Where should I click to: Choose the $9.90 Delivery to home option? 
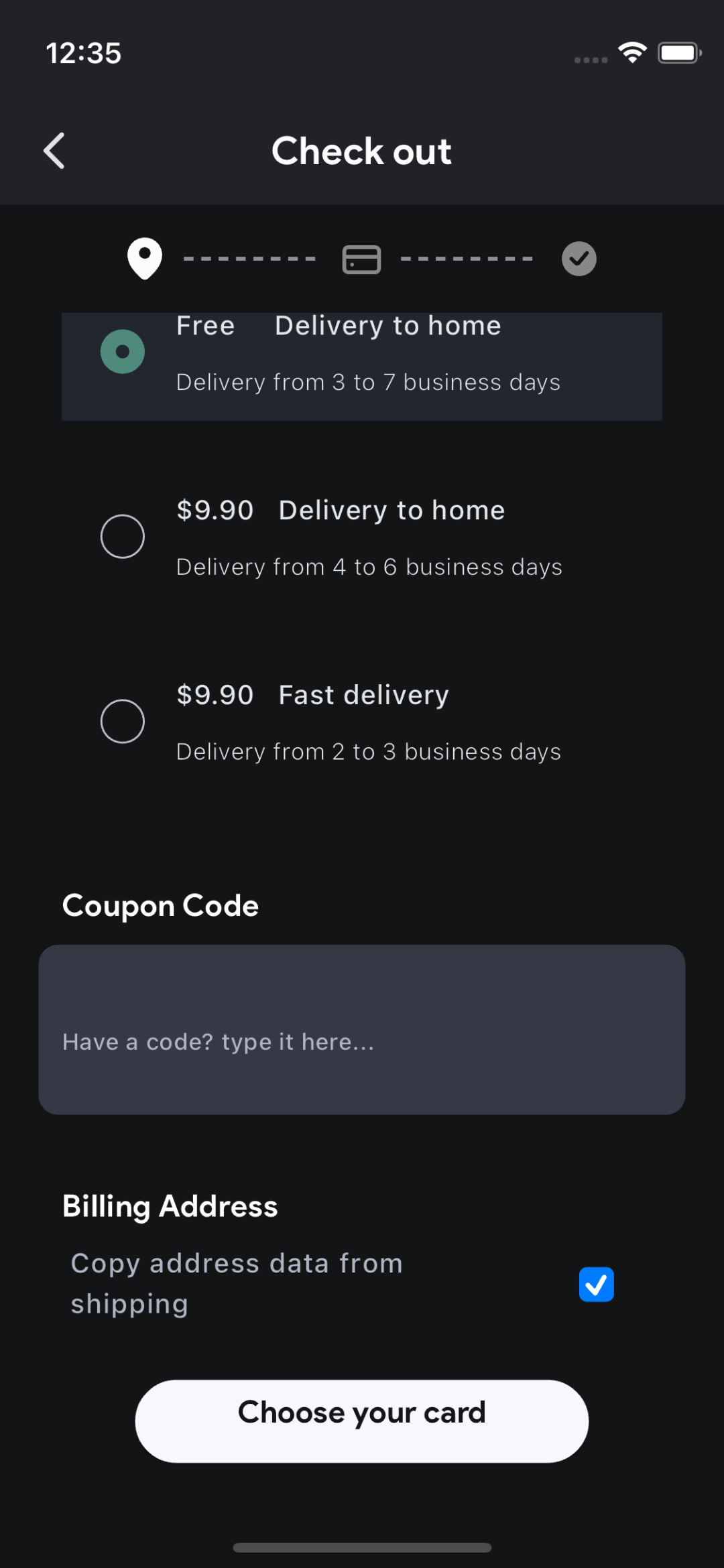tap(121, 536)
